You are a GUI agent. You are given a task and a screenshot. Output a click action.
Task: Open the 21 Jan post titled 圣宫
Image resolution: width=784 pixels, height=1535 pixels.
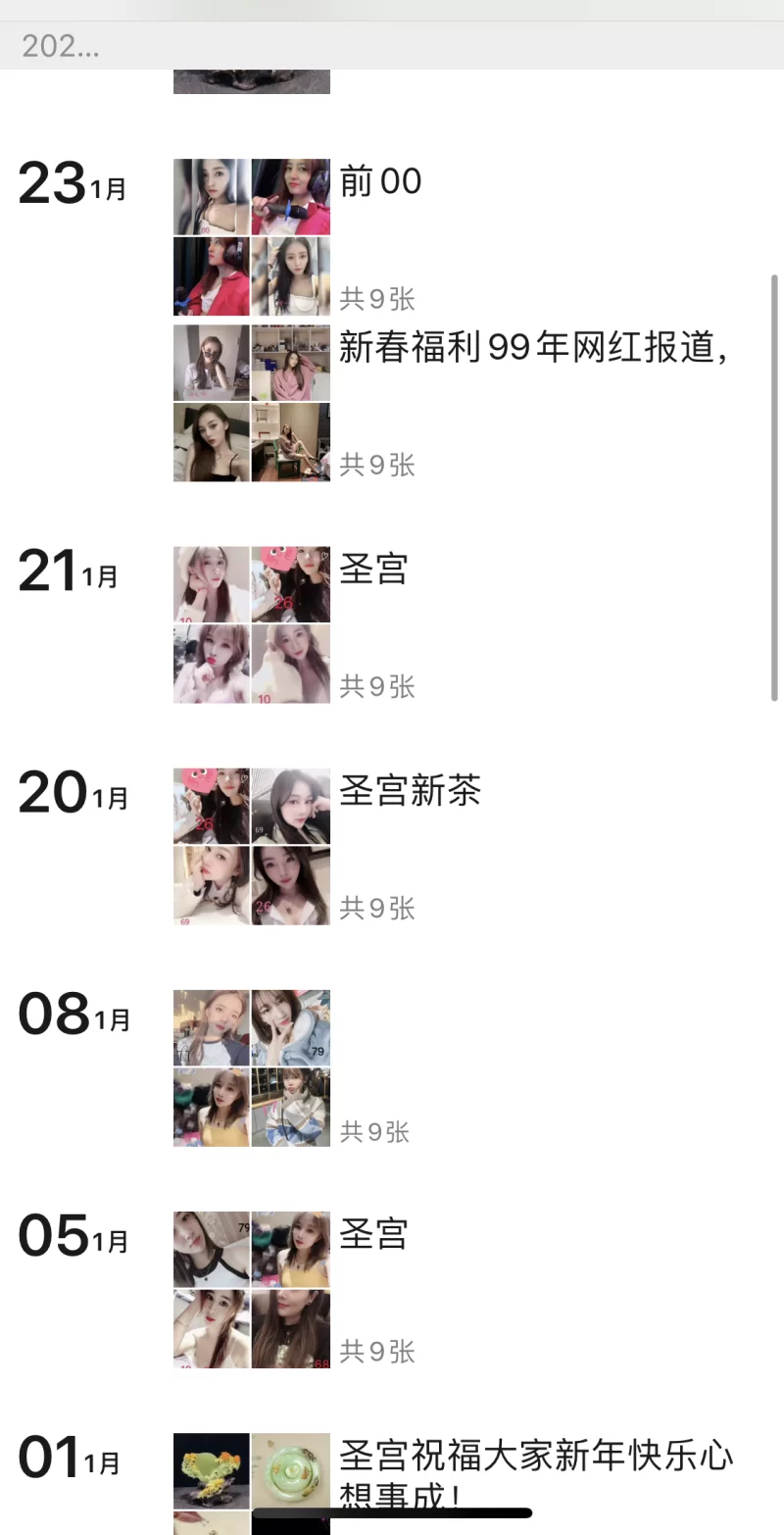click(373, 569)
